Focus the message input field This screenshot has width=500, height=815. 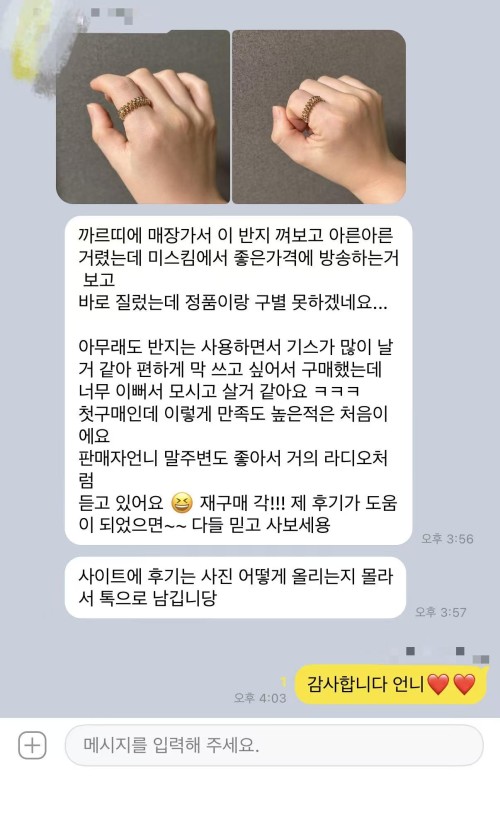tap(274, 745)
